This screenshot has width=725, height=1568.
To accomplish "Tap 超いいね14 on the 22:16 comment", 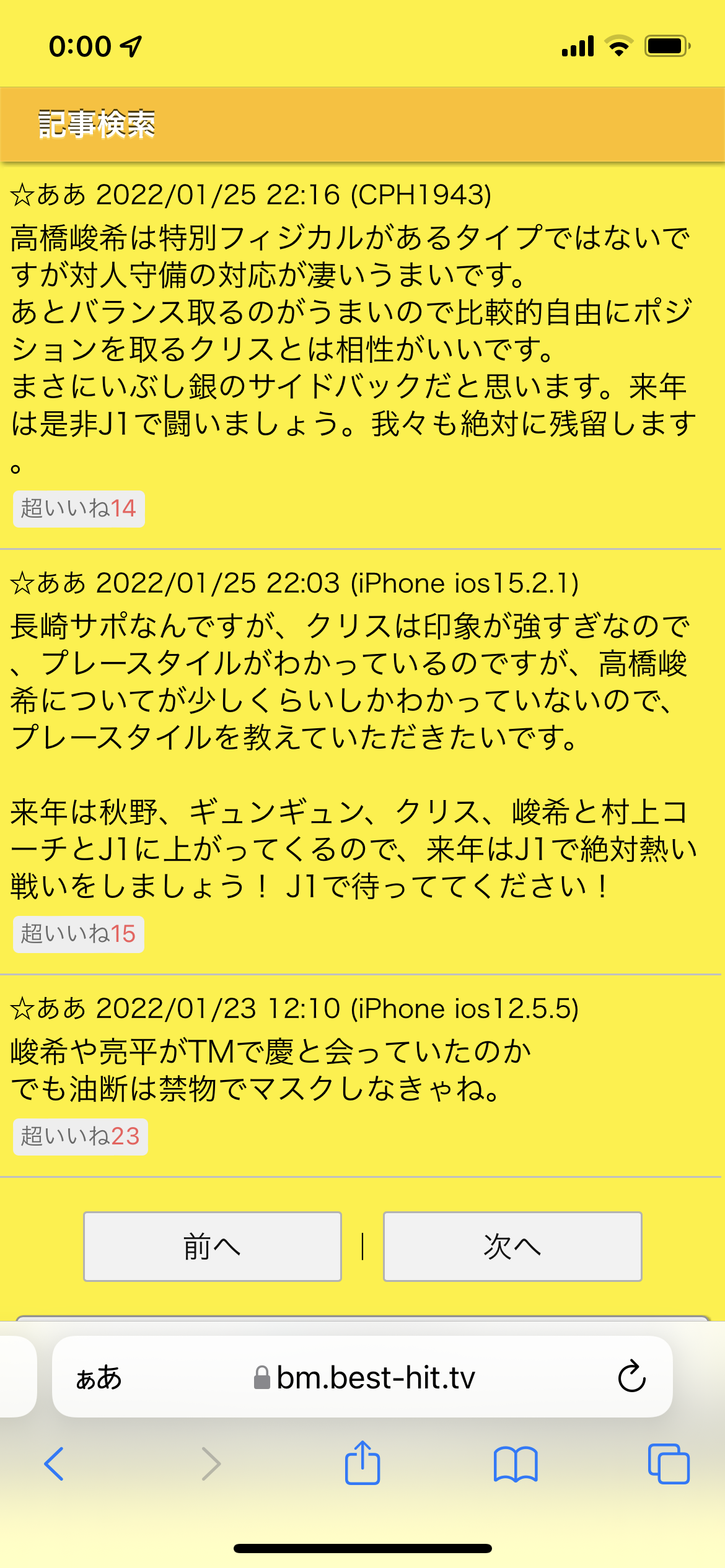I will tap(79, 508).
